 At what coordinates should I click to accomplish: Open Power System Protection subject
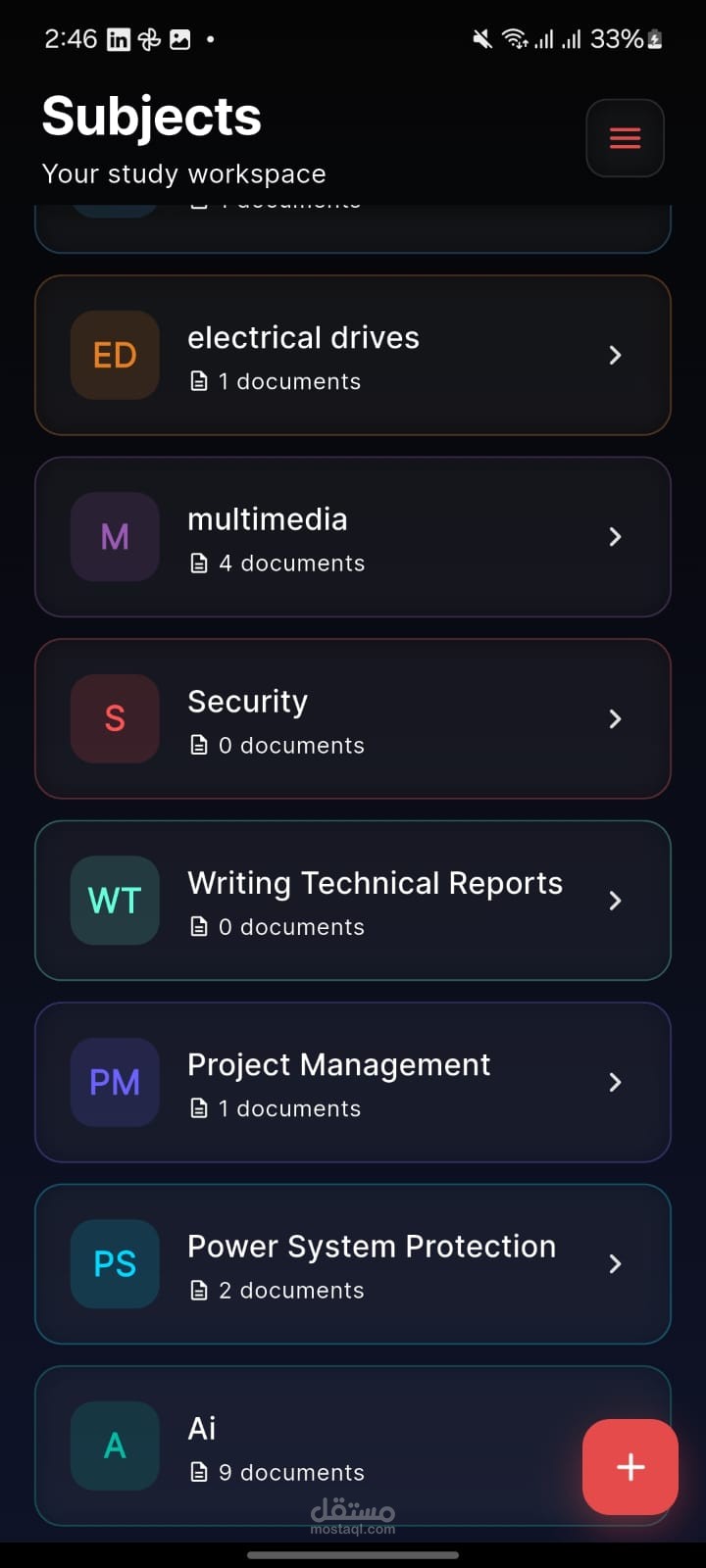coord(353,1264)
